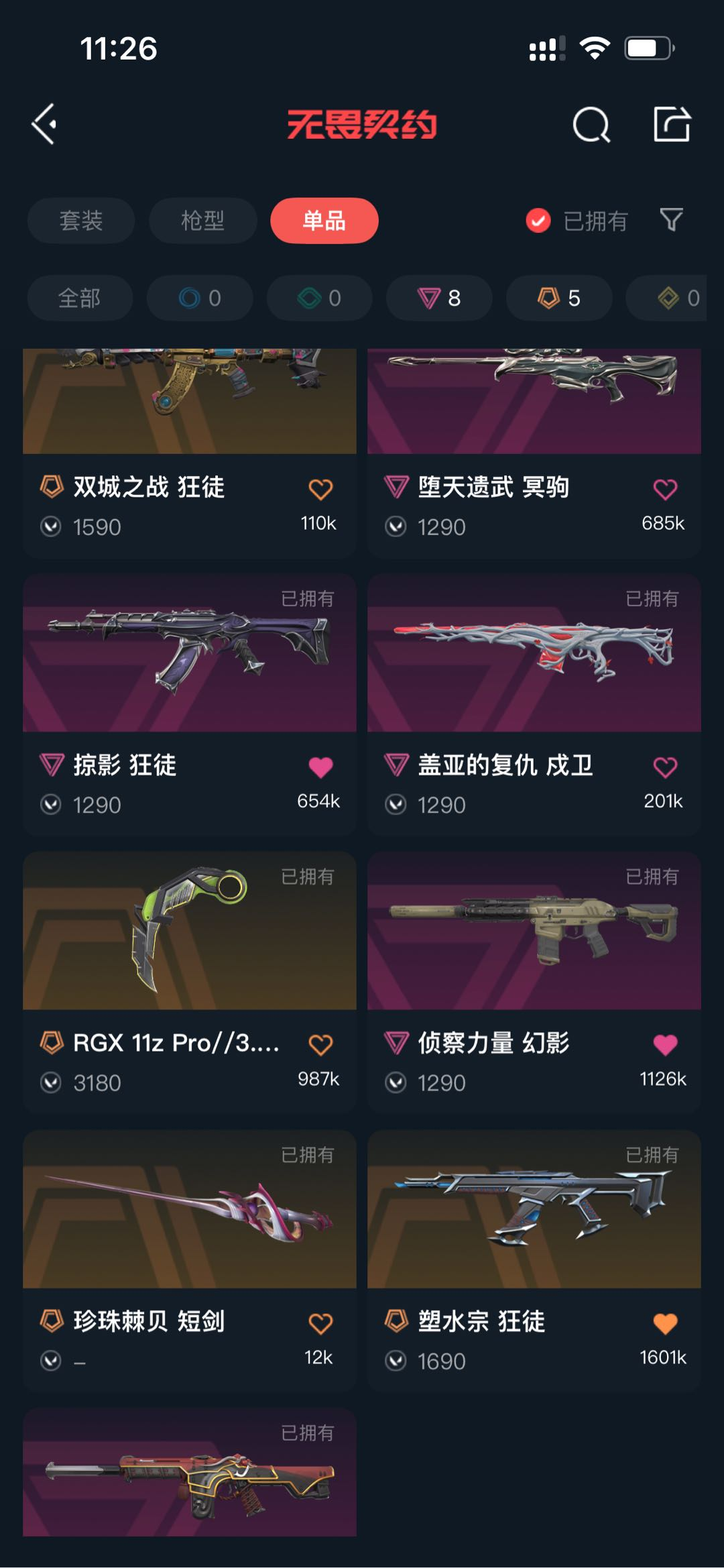Screen dimensions: 724x1568
Task: Tap the rightmost yellow rarity filter
Action: click(670, 298)
